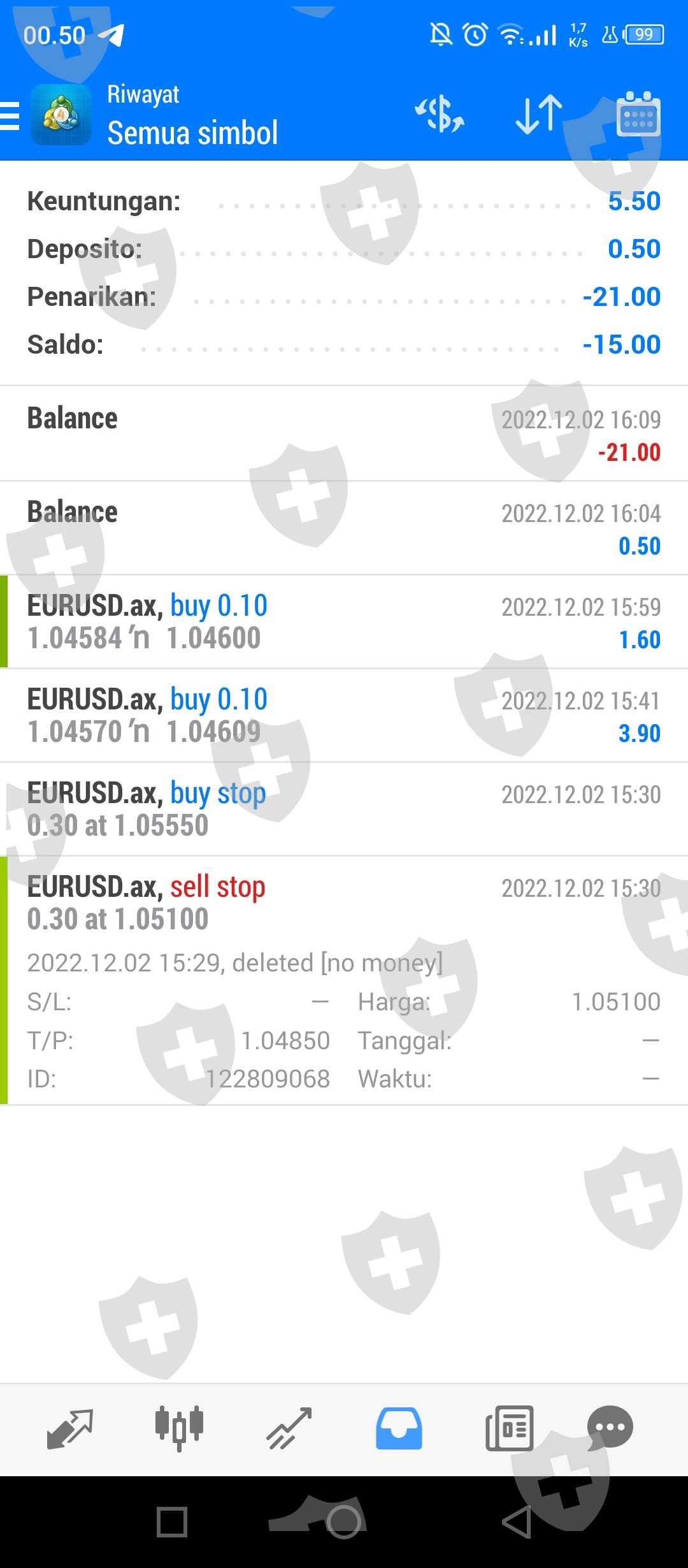Open the symbol filter currency icon
Image resolution: width=688 pixels, height=1568 pixels.
pos(440,115)
